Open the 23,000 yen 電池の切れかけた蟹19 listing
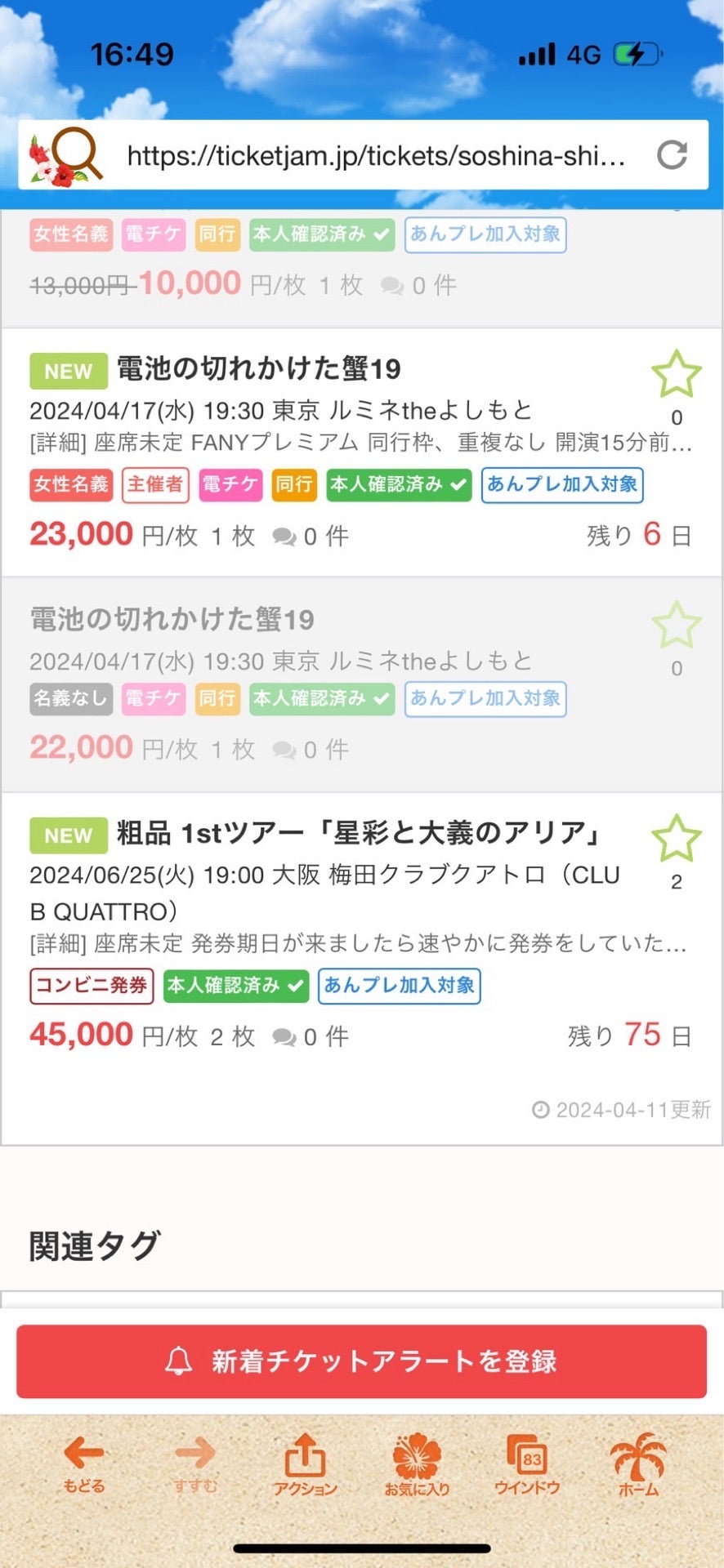 pos(258,369)
